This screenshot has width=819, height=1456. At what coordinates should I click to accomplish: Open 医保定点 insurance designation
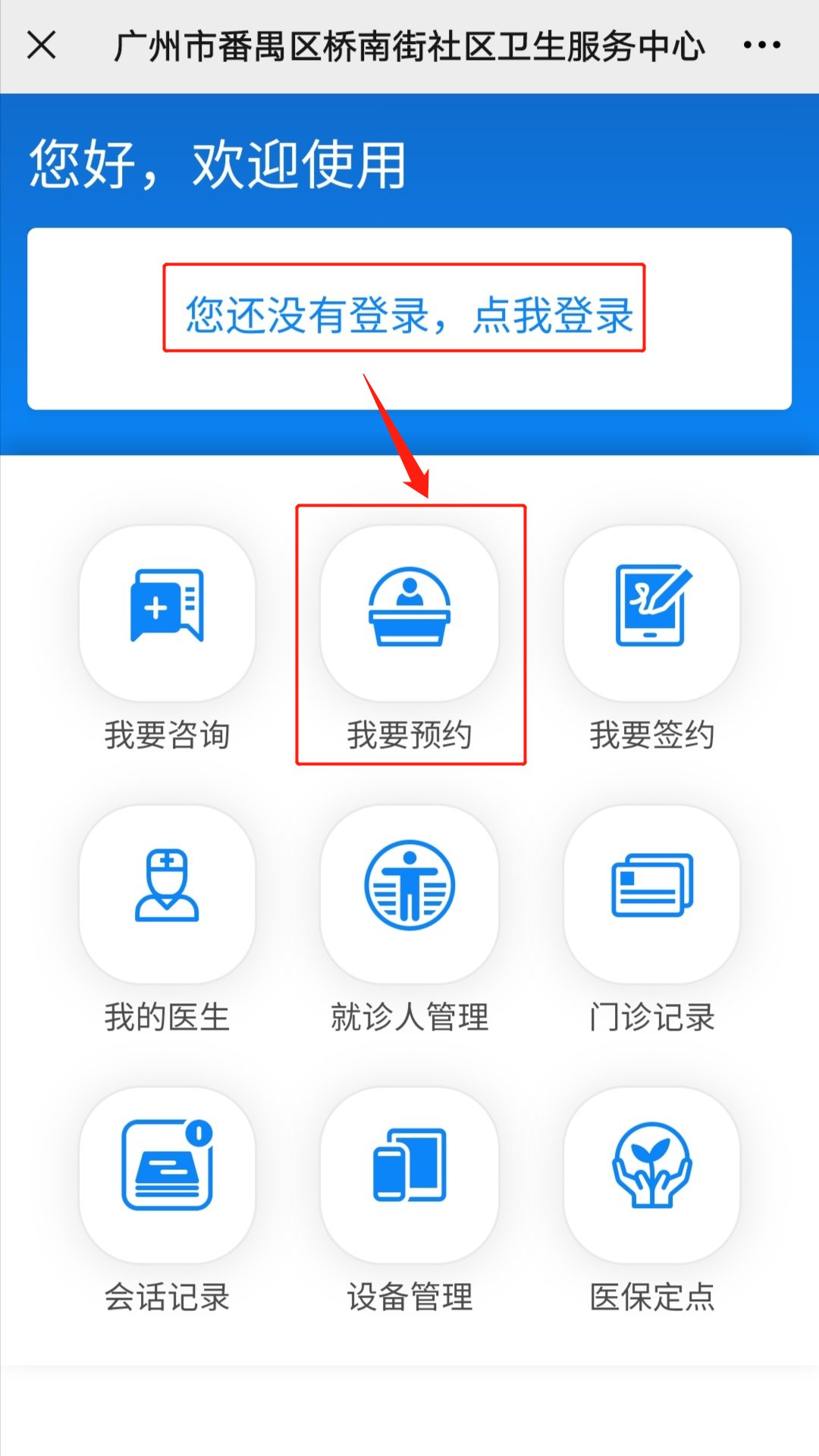(651, 1175)
